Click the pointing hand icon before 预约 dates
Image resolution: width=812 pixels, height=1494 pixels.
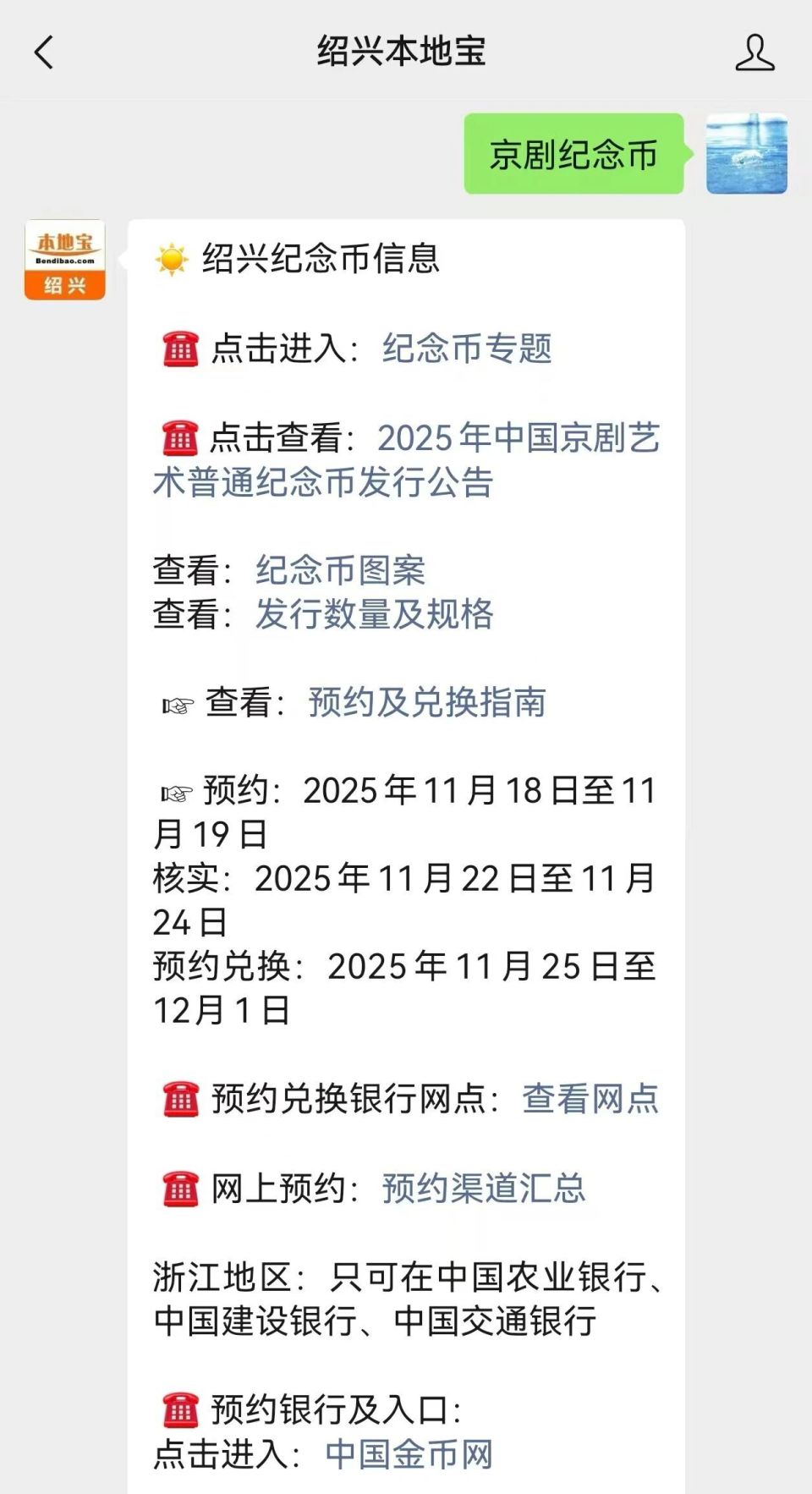coord(176,793)
